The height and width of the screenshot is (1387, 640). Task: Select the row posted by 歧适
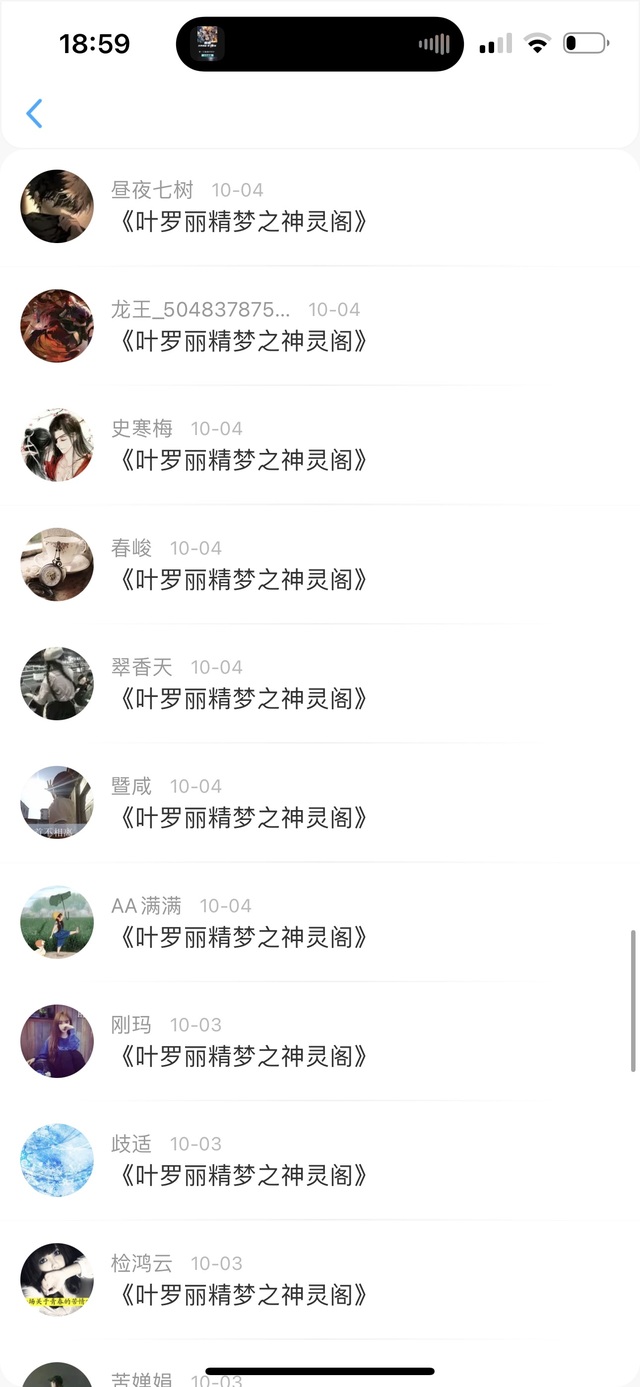click(x=320, y=1160)
